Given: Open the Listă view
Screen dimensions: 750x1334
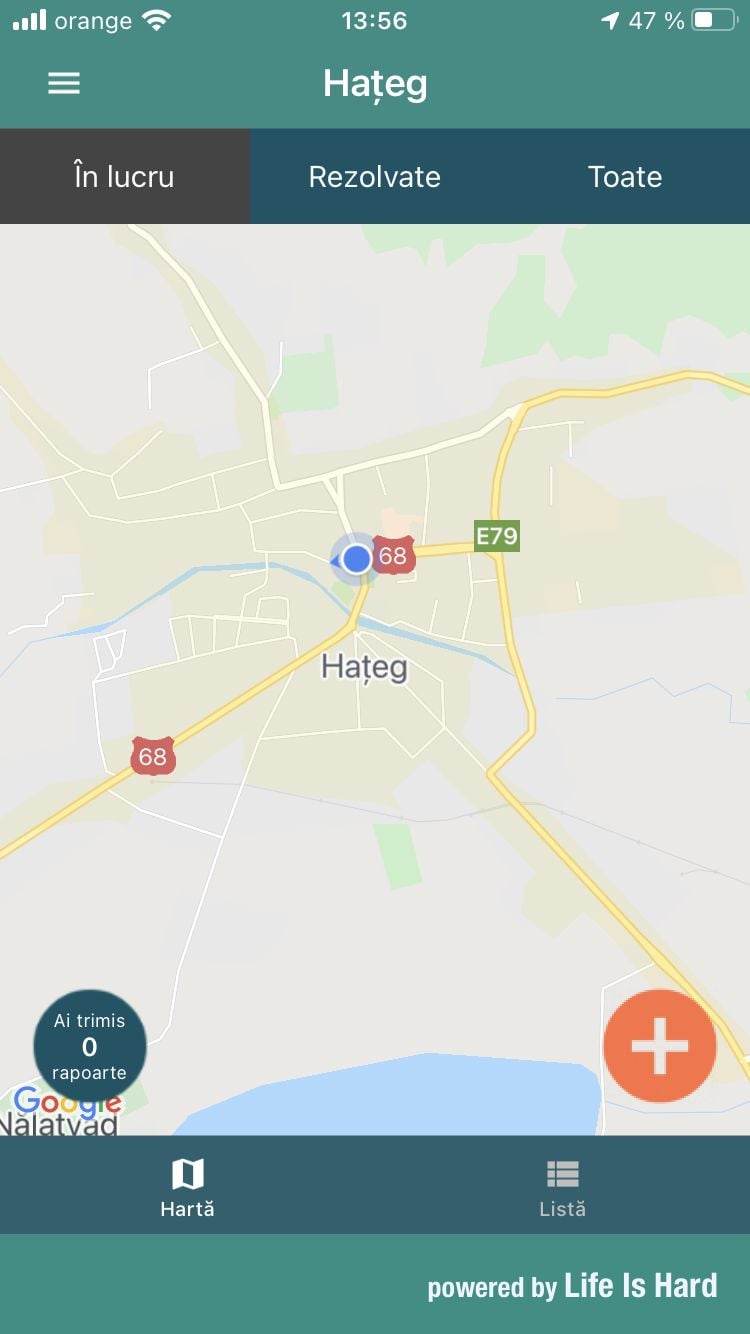Looking at the screenshot, I should 562,1186.
